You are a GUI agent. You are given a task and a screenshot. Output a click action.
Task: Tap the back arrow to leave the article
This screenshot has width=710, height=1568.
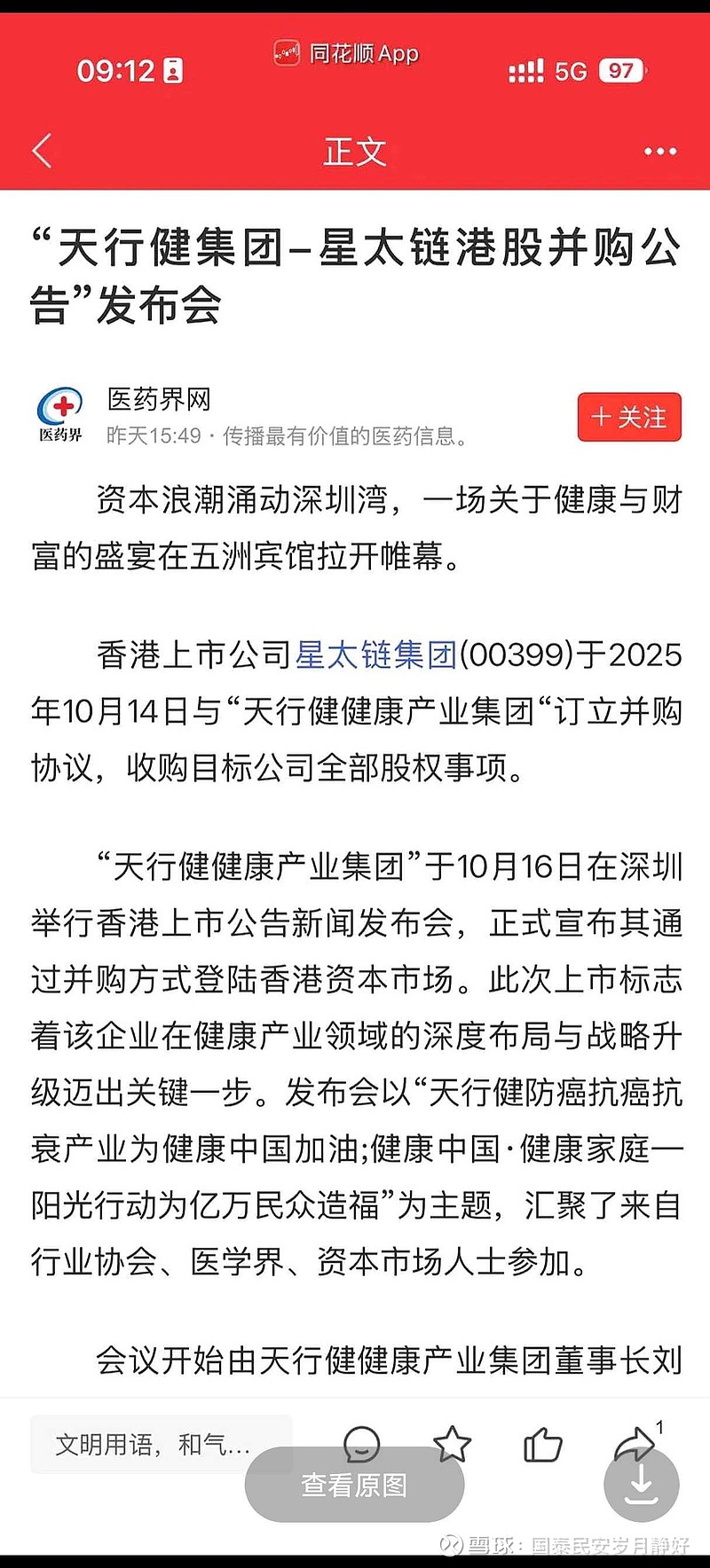click(x=42, y=151)
